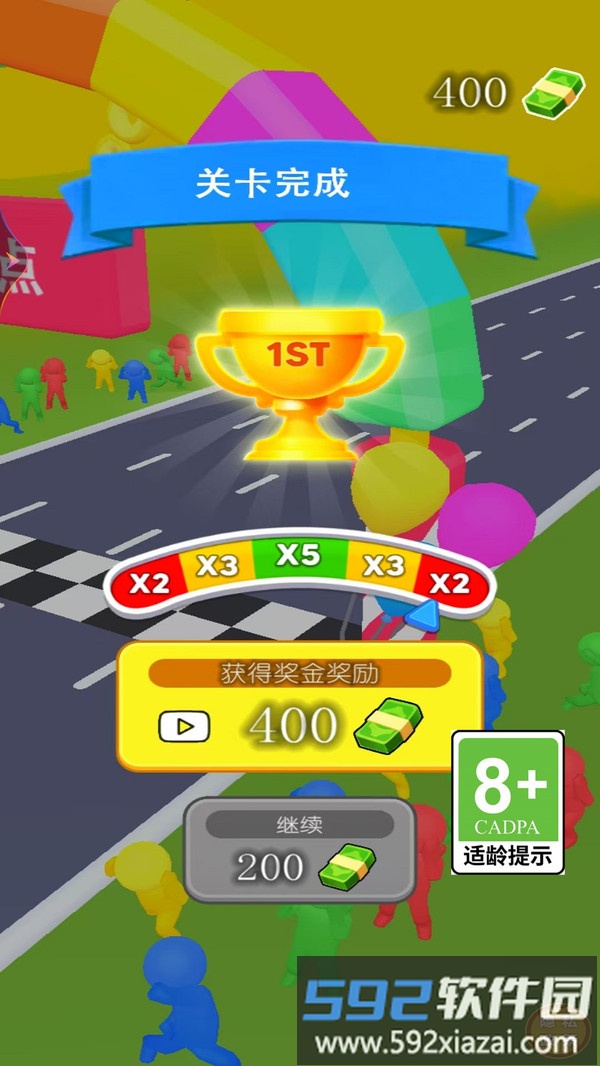The width and height of the screenshot is (600, 1066).
Task: Tap 继续 to continue with 200
Action: 299,848
